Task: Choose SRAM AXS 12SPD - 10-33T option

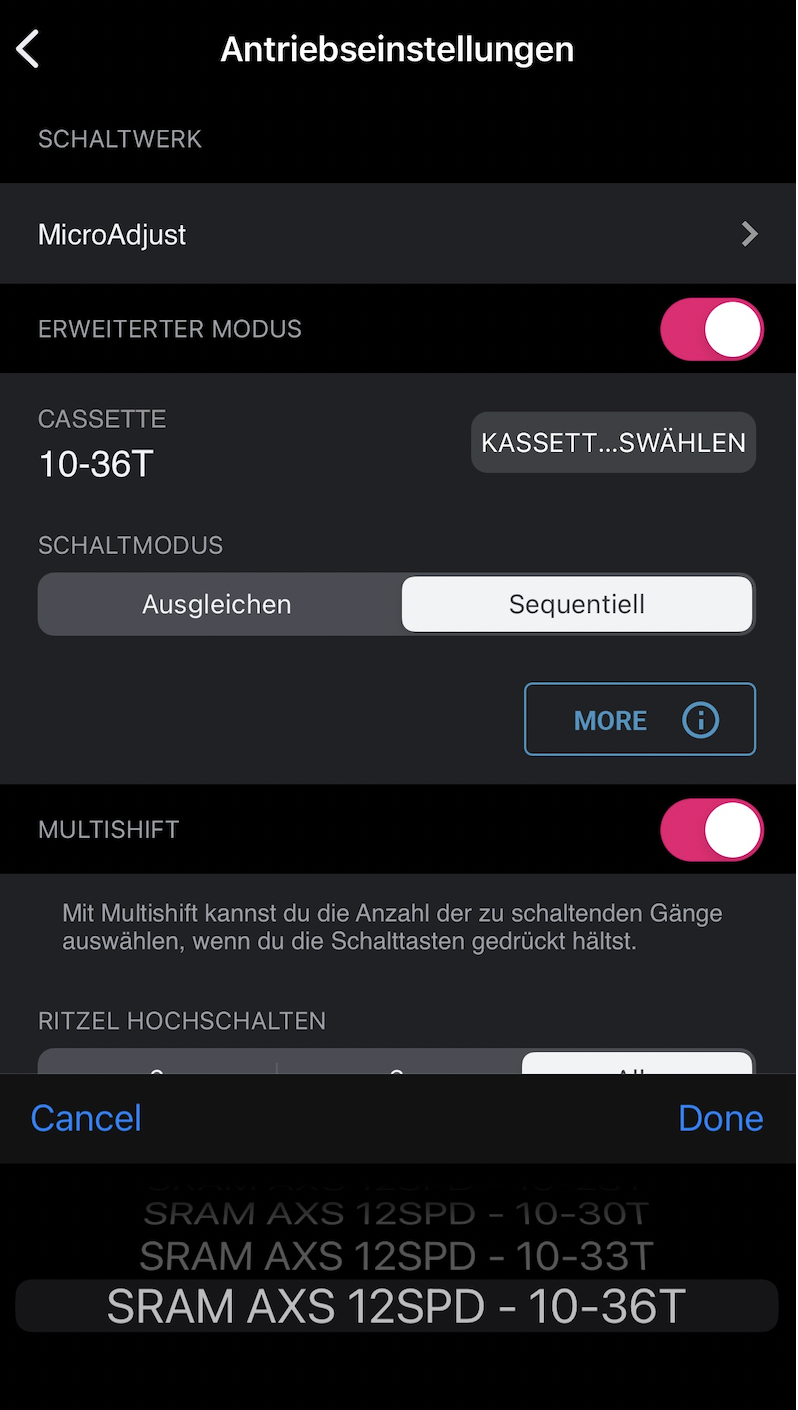Action: [x=396, y=1255]
